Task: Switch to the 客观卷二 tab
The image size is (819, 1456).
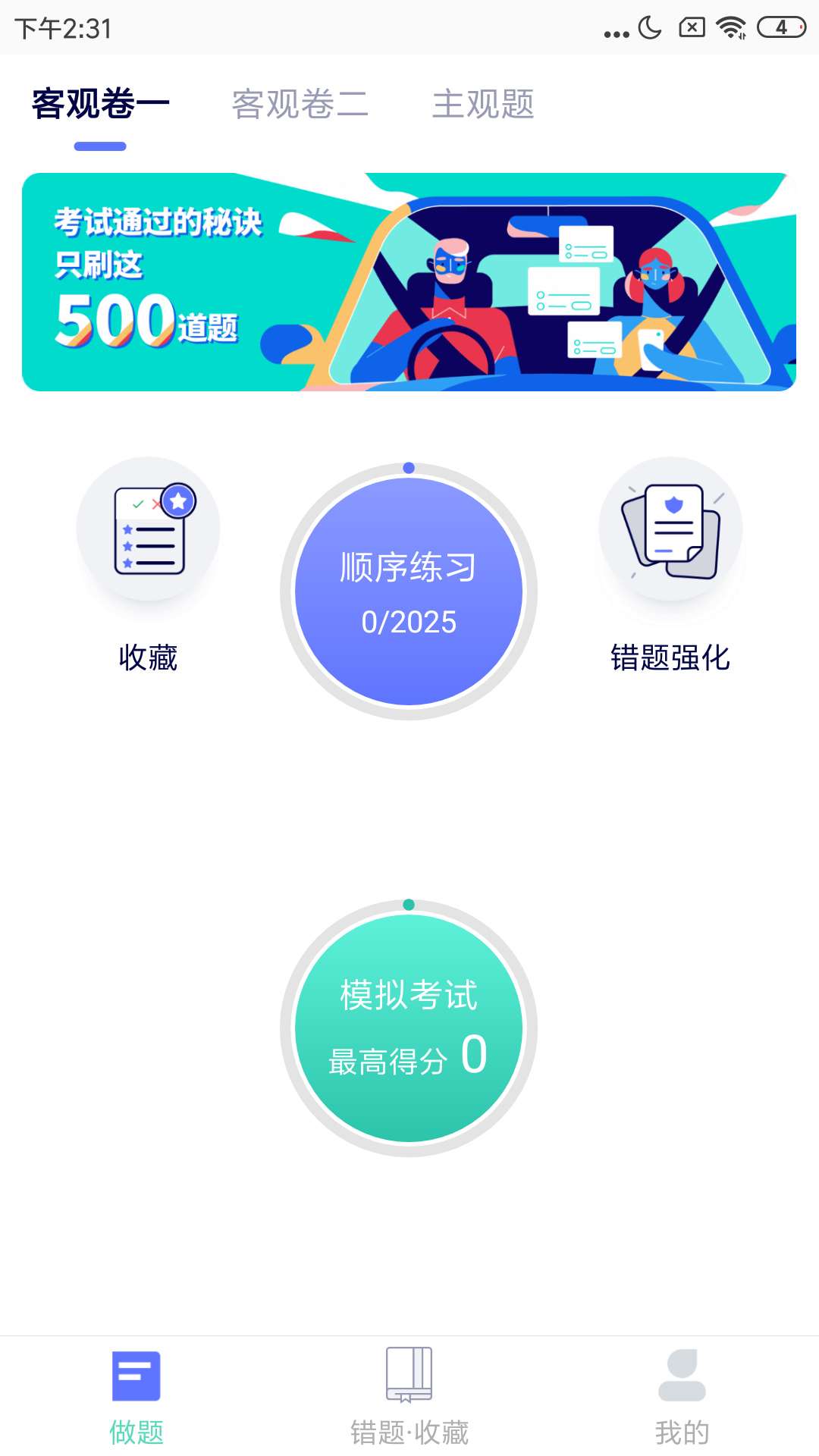Action: pyautogui.click(x=300, y=105)
